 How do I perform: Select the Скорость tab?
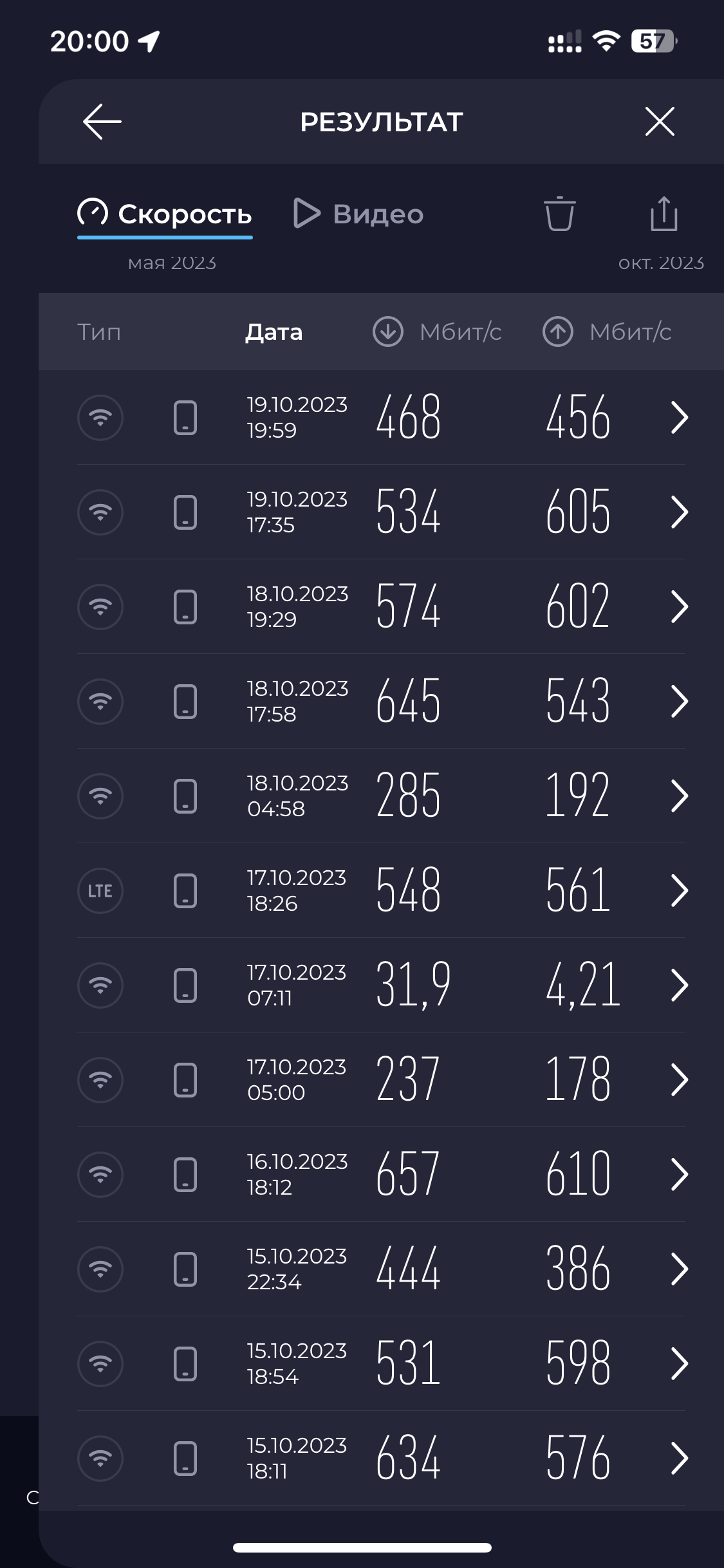pyautogui.click(x=165, y=214)
